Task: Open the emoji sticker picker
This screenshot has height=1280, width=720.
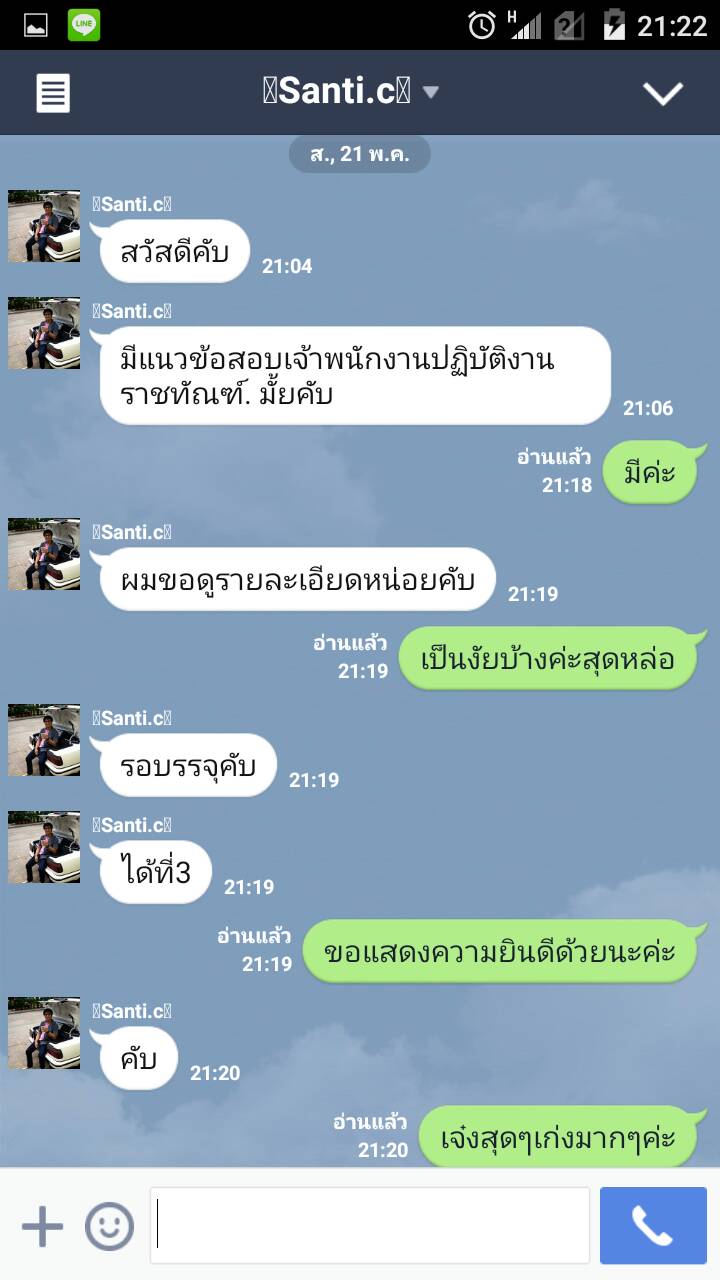Action: tap(109, 1226)
